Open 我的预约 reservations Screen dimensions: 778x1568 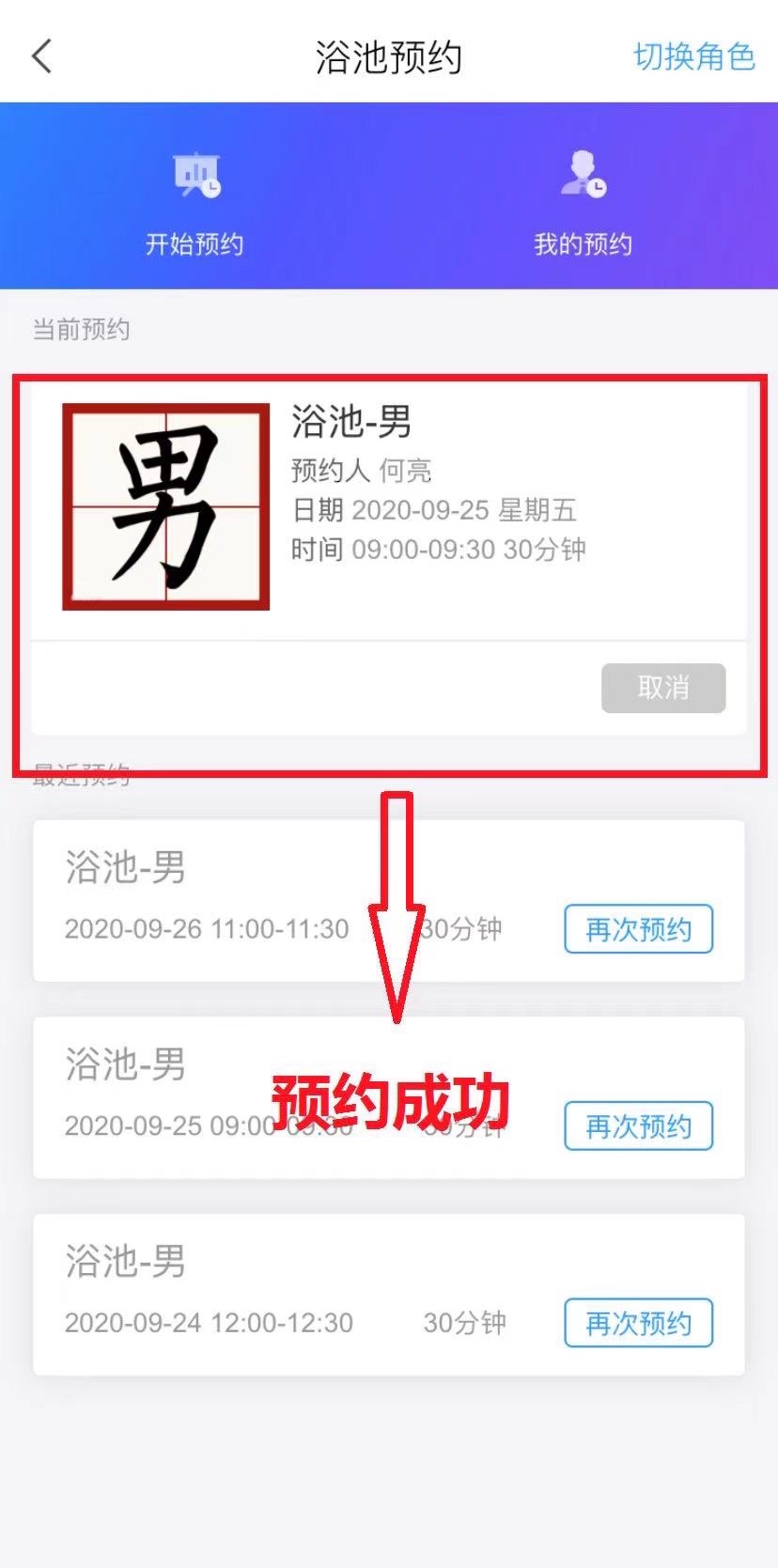(x=583, y=202)
